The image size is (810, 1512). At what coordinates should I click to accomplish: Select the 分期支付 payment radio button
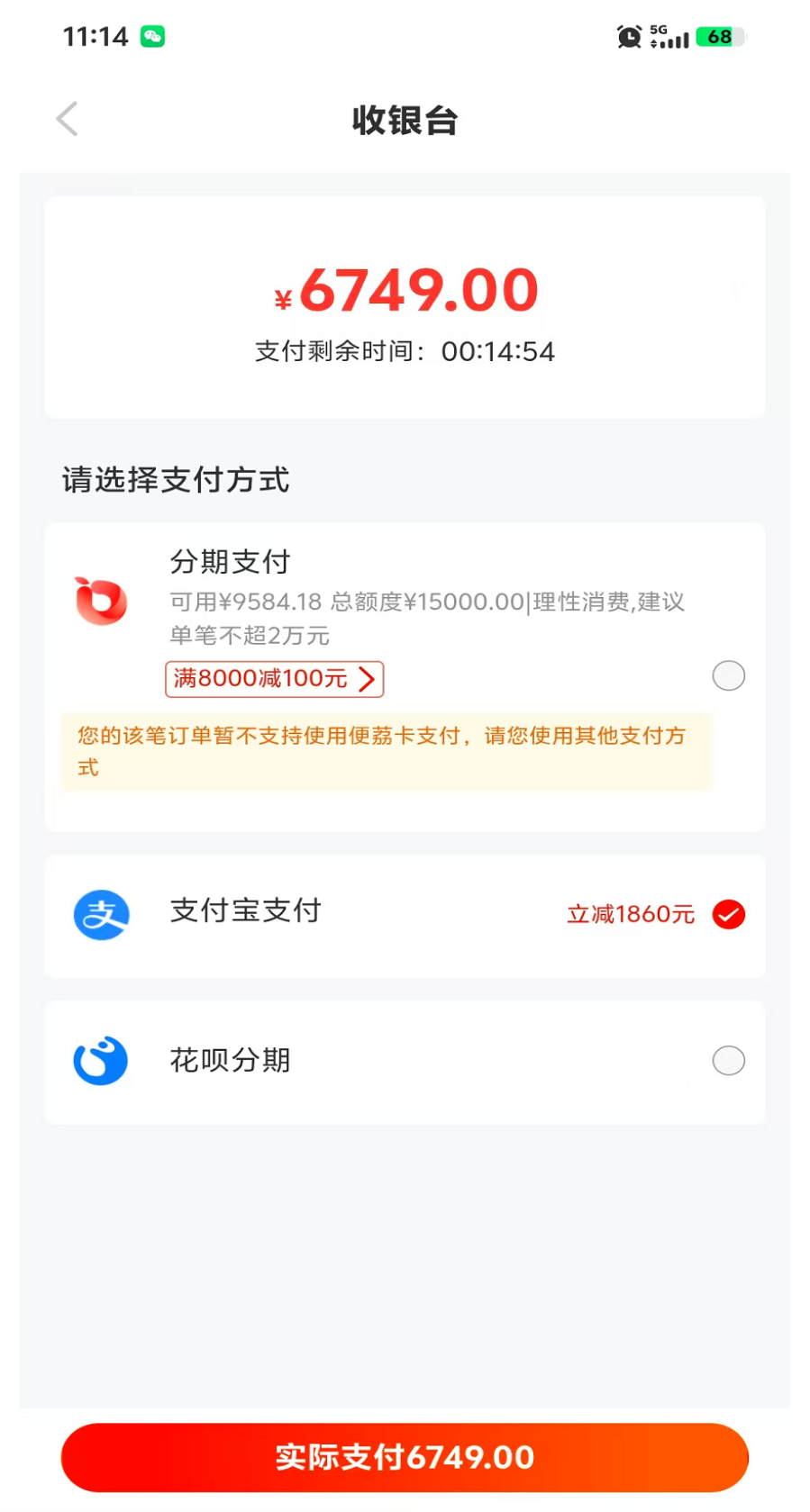point(729,675)
